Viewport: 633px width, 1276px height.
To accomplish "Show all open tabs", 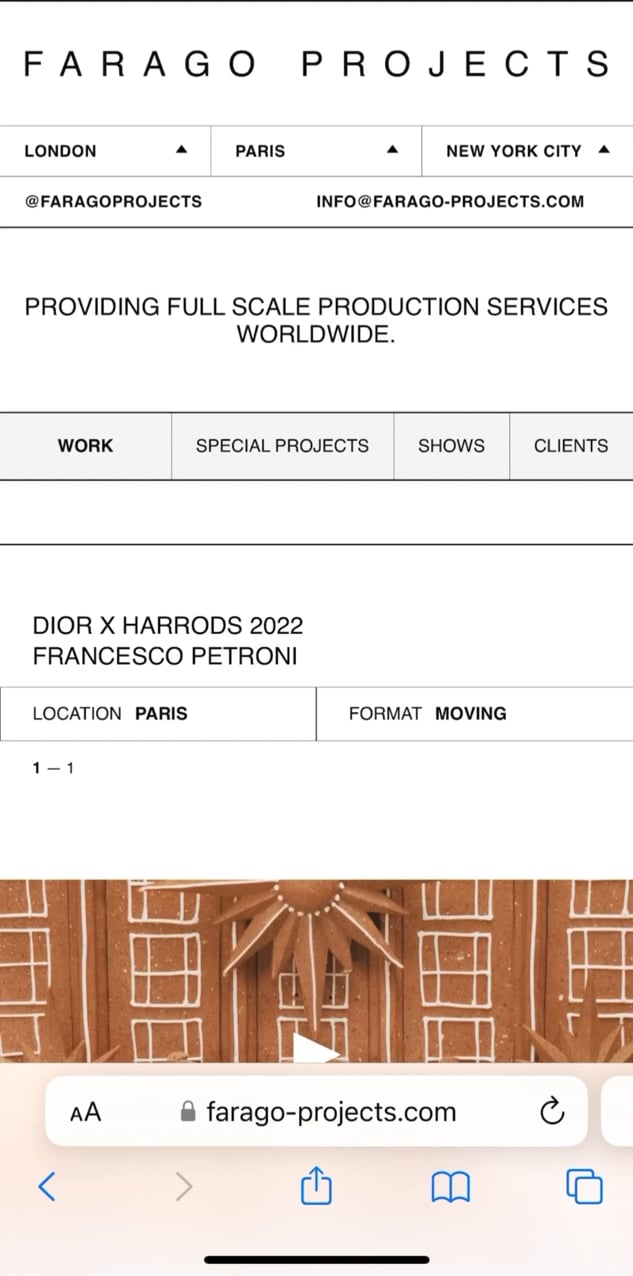I will coord(585,1187).
